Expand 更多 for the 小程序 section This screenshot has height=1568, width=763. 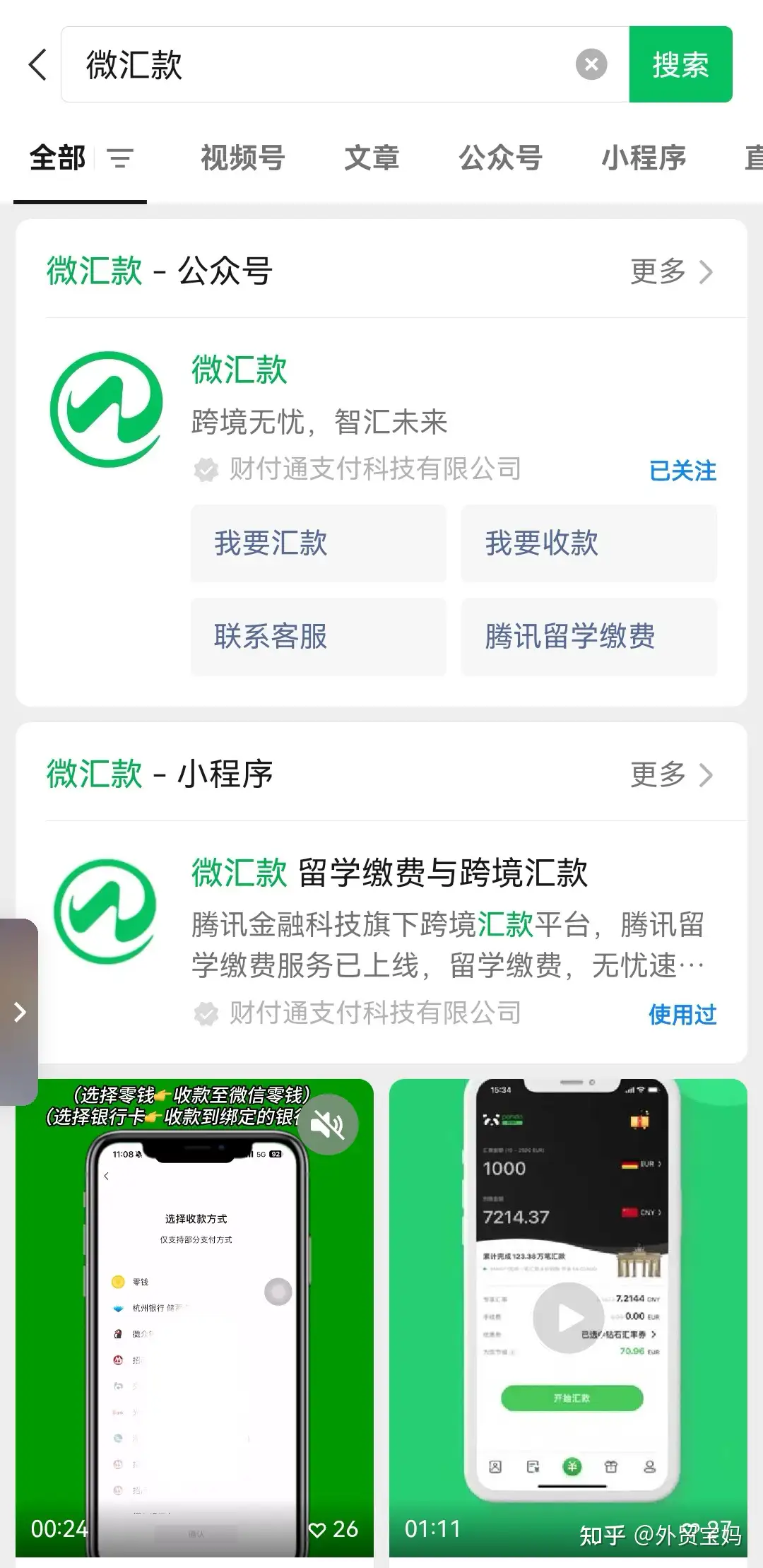point(670,774)
